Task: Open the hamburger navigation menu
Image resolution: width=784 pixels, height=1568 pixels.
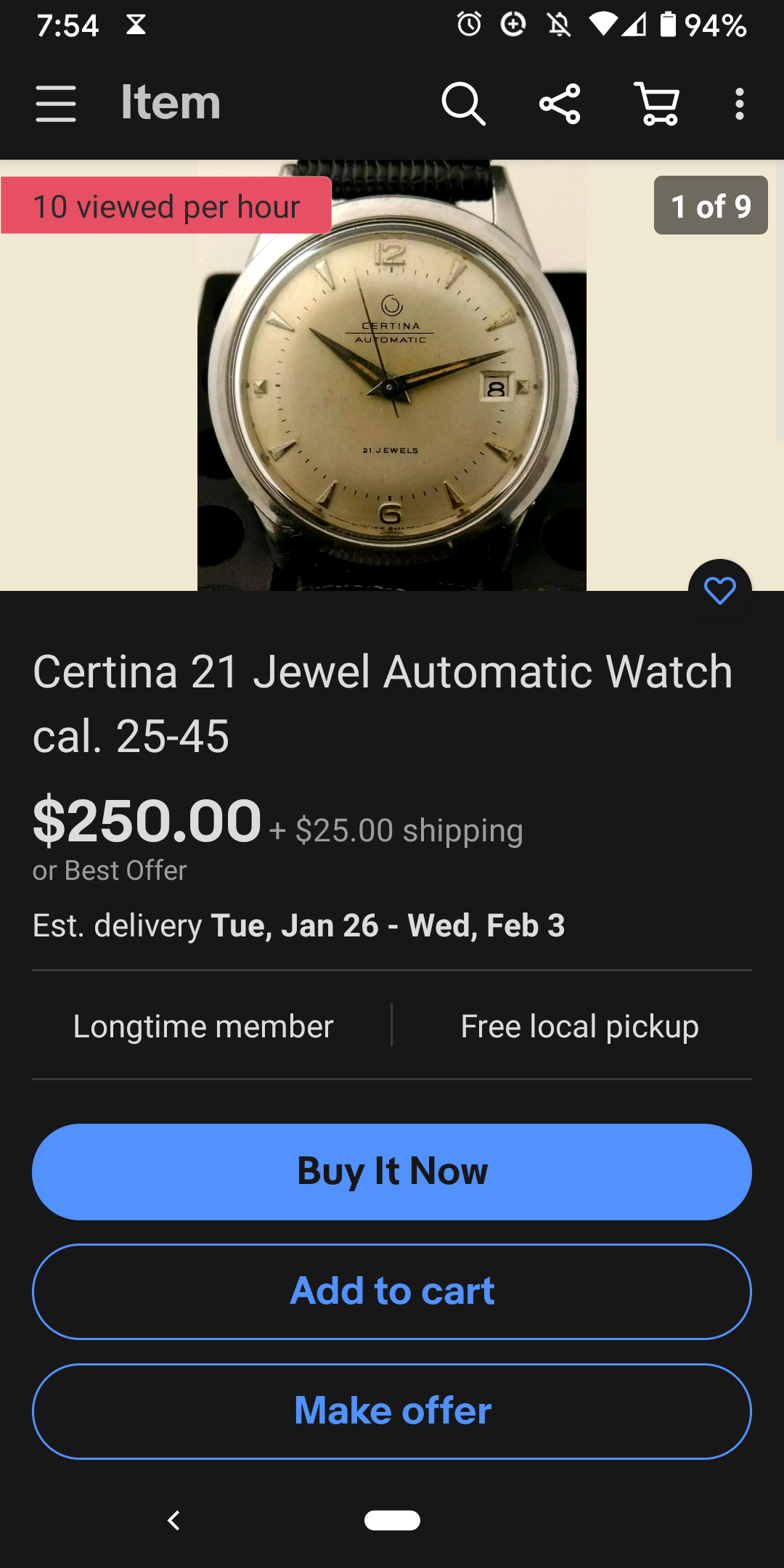Action: [x=56, y=104]
